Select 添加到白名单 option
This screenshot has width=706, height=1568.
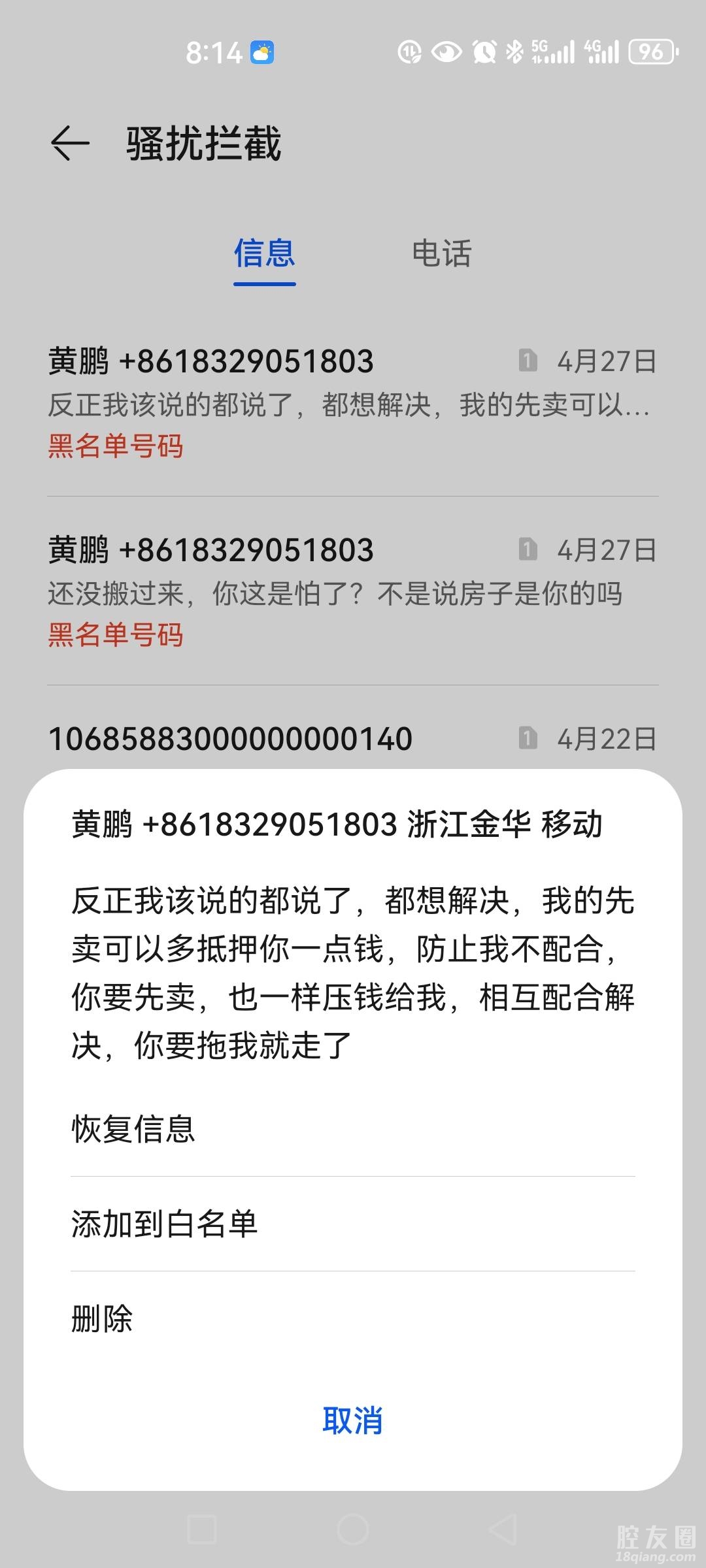click(x=353, y=1224)
